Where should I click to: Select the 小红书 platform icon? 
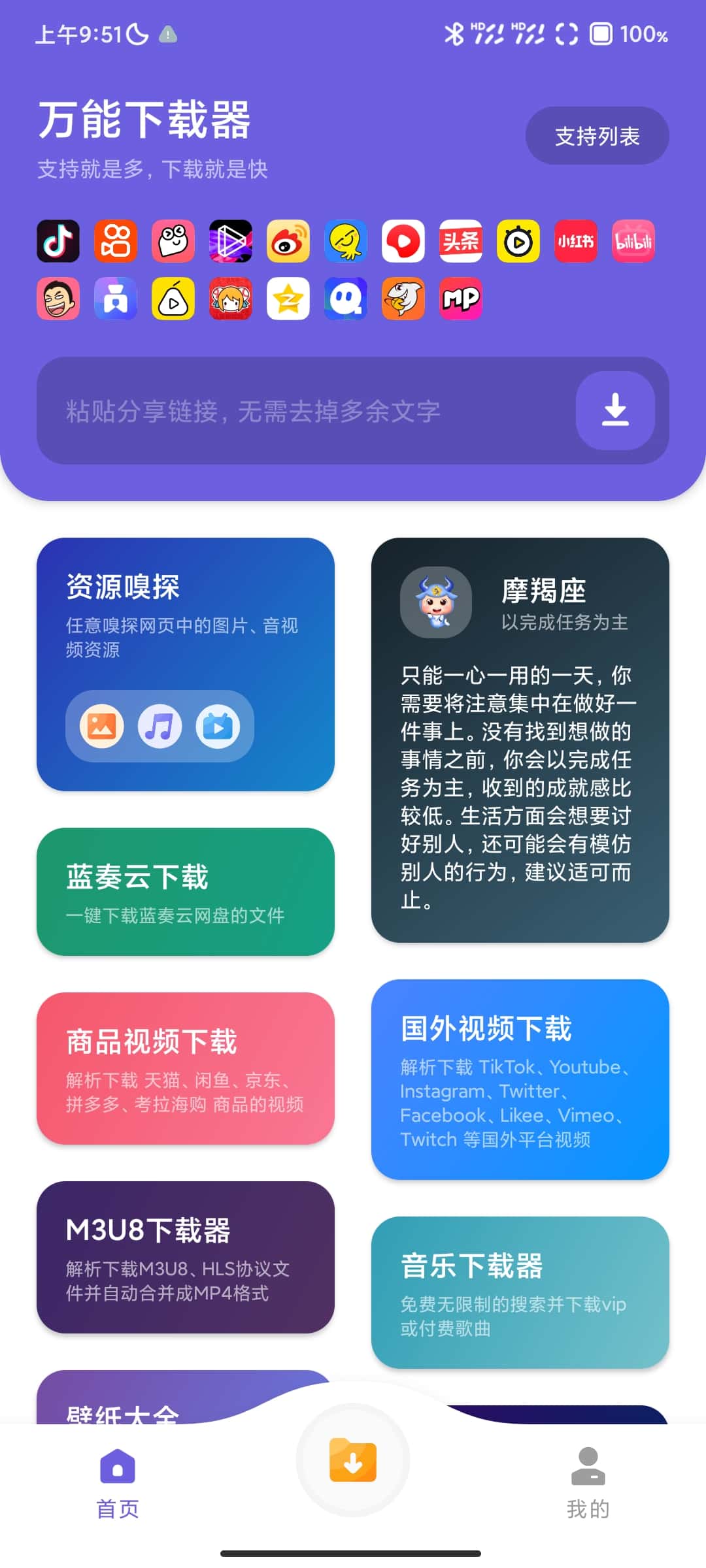[575, 241]
